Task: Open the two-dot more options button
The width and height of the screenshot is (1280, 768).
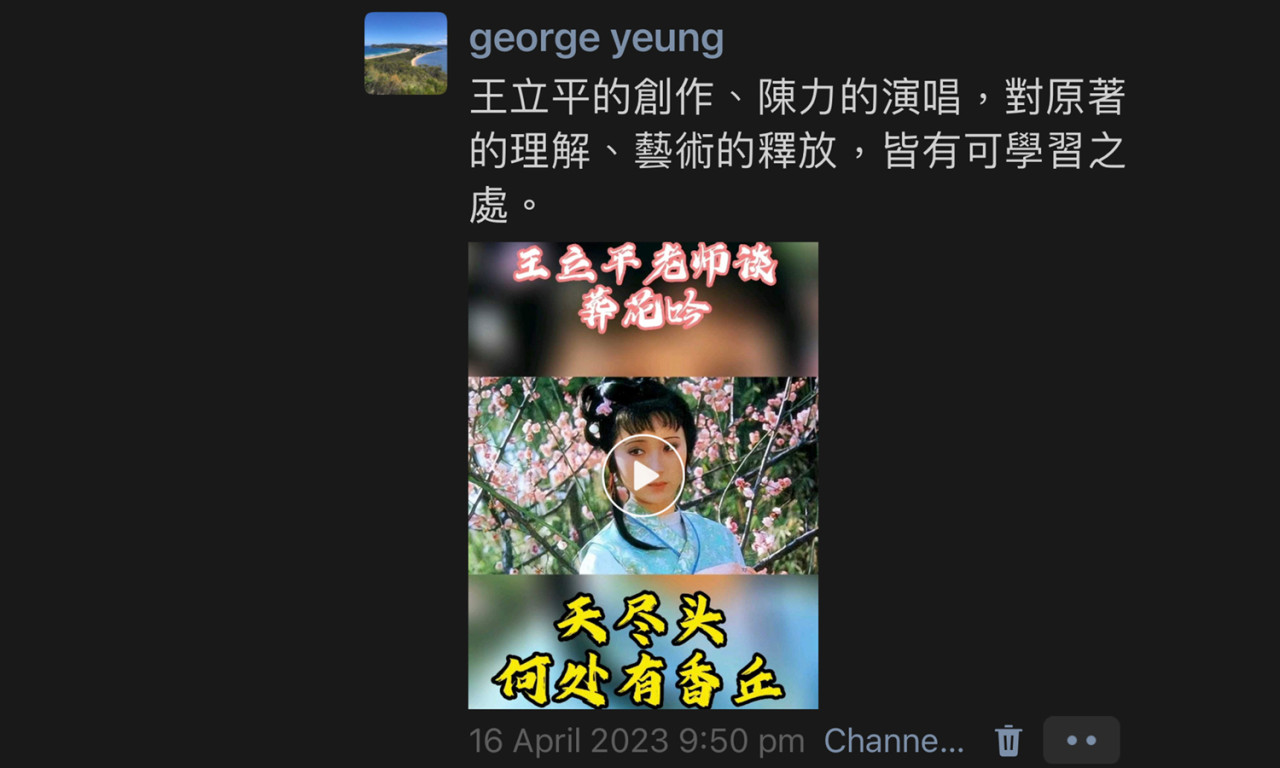Action: (x=1081, y=741)
